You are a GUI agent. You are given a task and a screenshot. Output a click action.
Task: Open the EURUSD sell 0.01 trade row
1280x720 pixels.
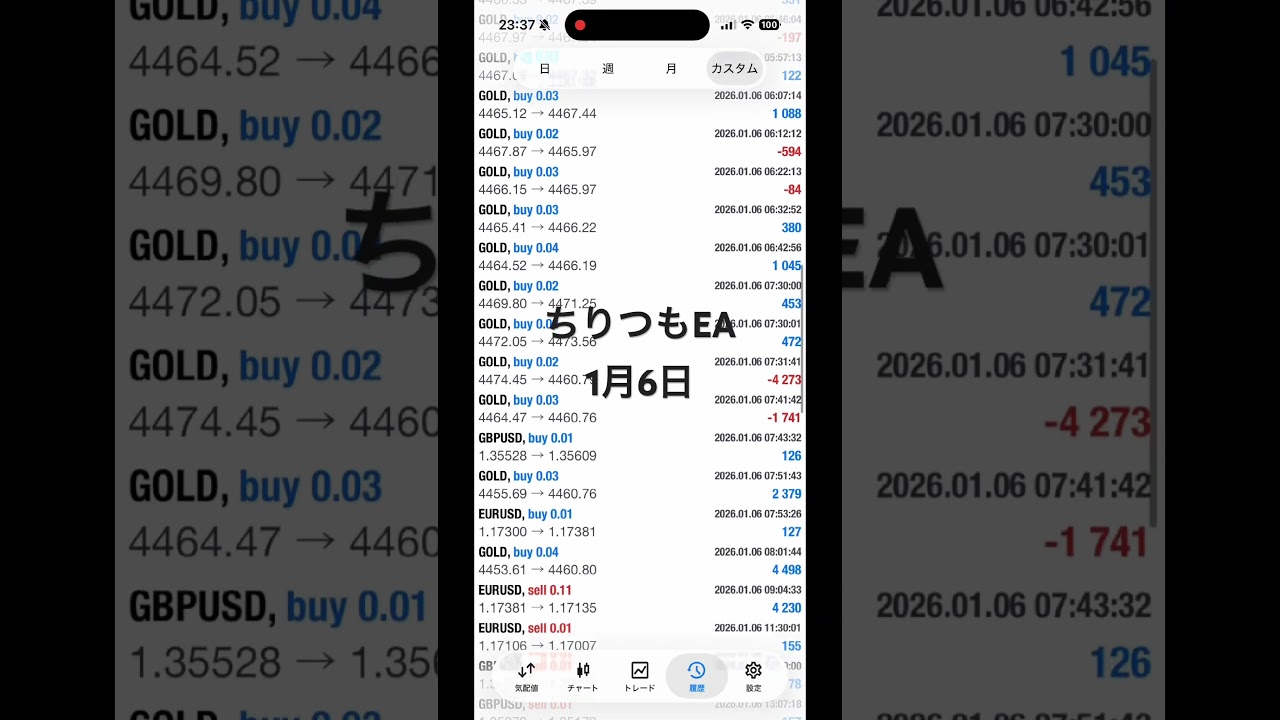(640, 637)
